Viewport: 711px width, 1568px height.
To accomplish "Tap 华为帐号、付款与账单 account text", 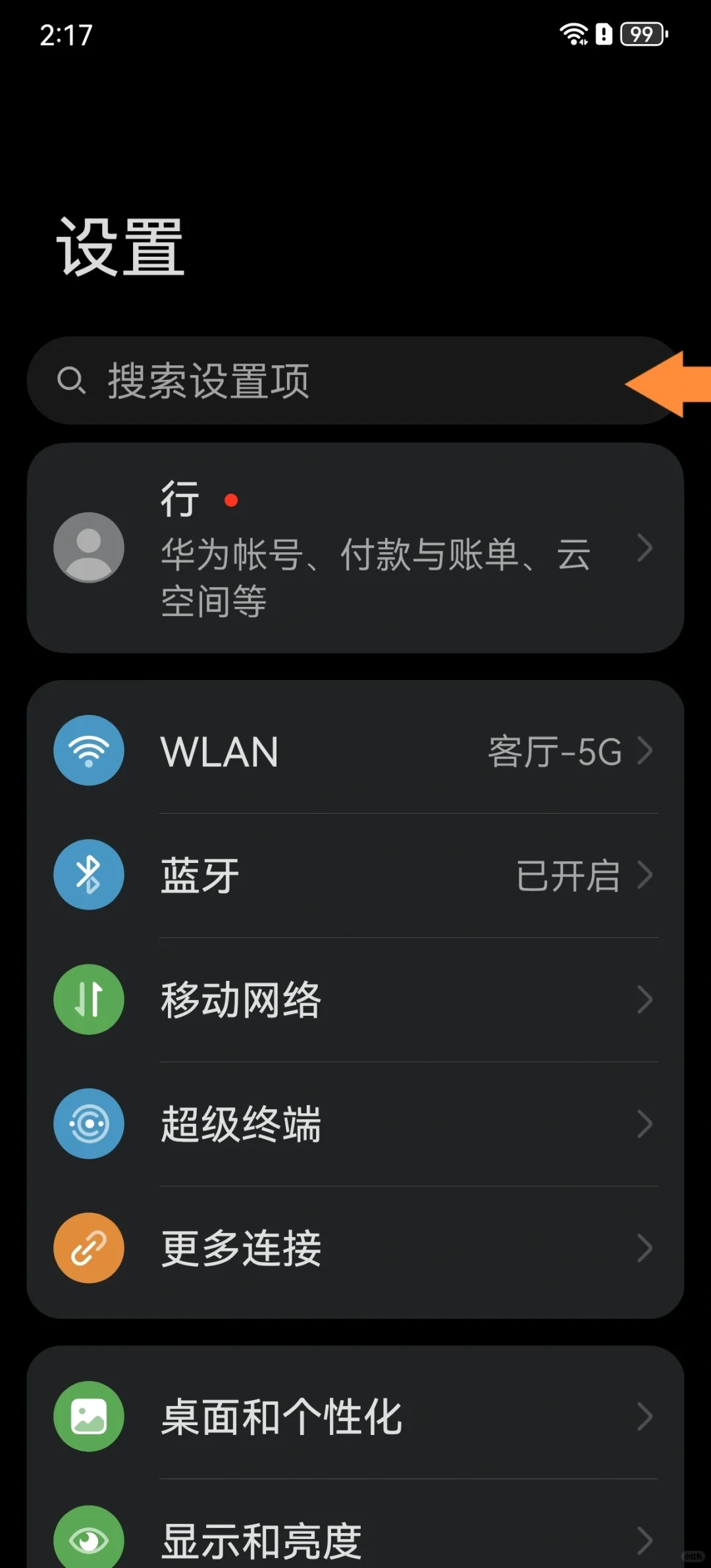I will (374, 555).
